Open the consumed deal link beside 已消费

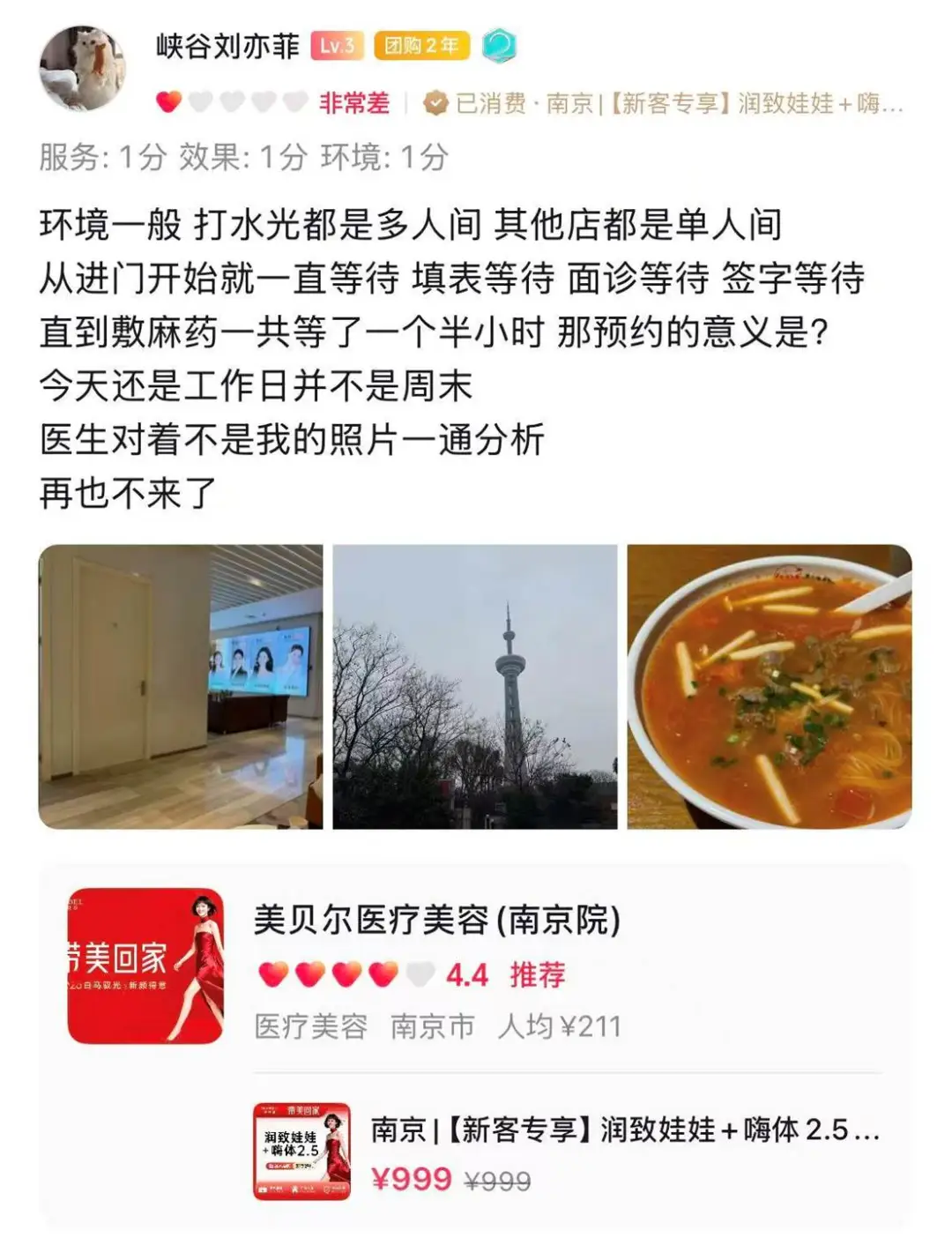coord(679,104)
